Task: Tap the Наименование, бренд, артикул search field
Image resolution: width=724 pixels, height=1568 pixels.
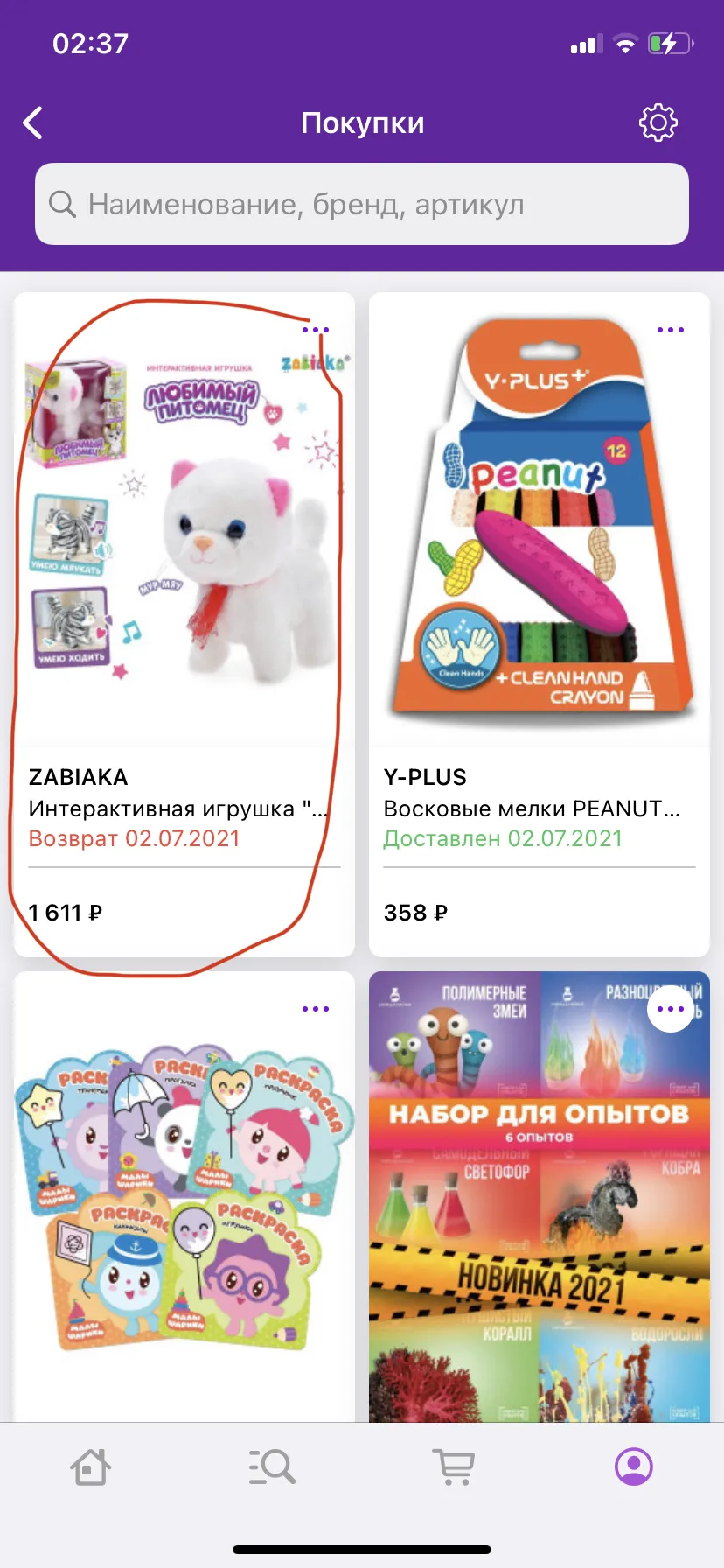Action: [x=362, y=204]
